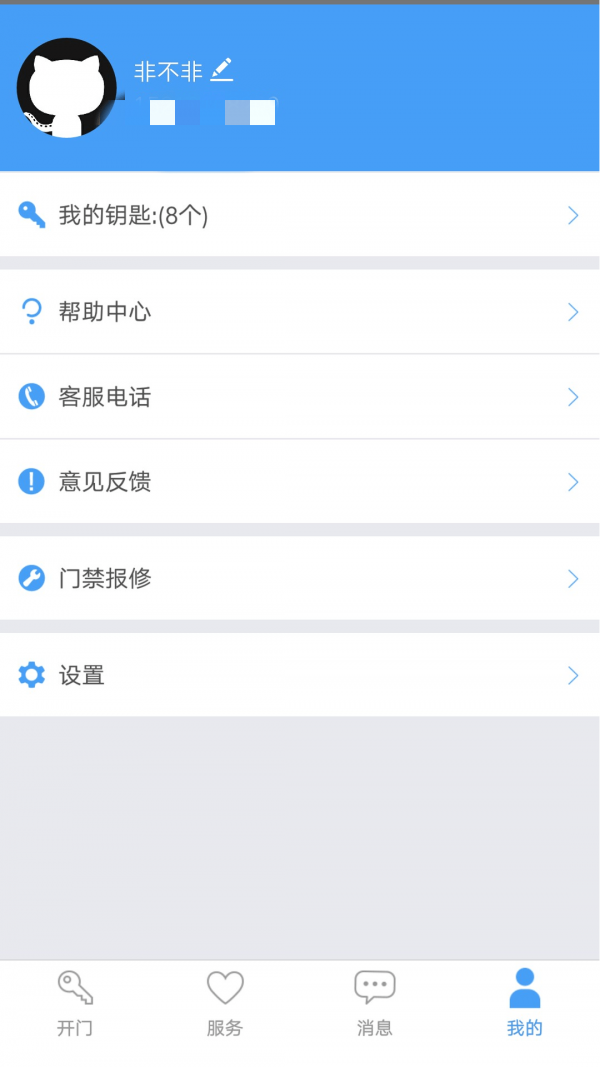Image resolution: width=600 pixels, height=1067 pixels.
Task: Select the 客服电话 row
Action: pyautogui.click(x=300, y=397)
